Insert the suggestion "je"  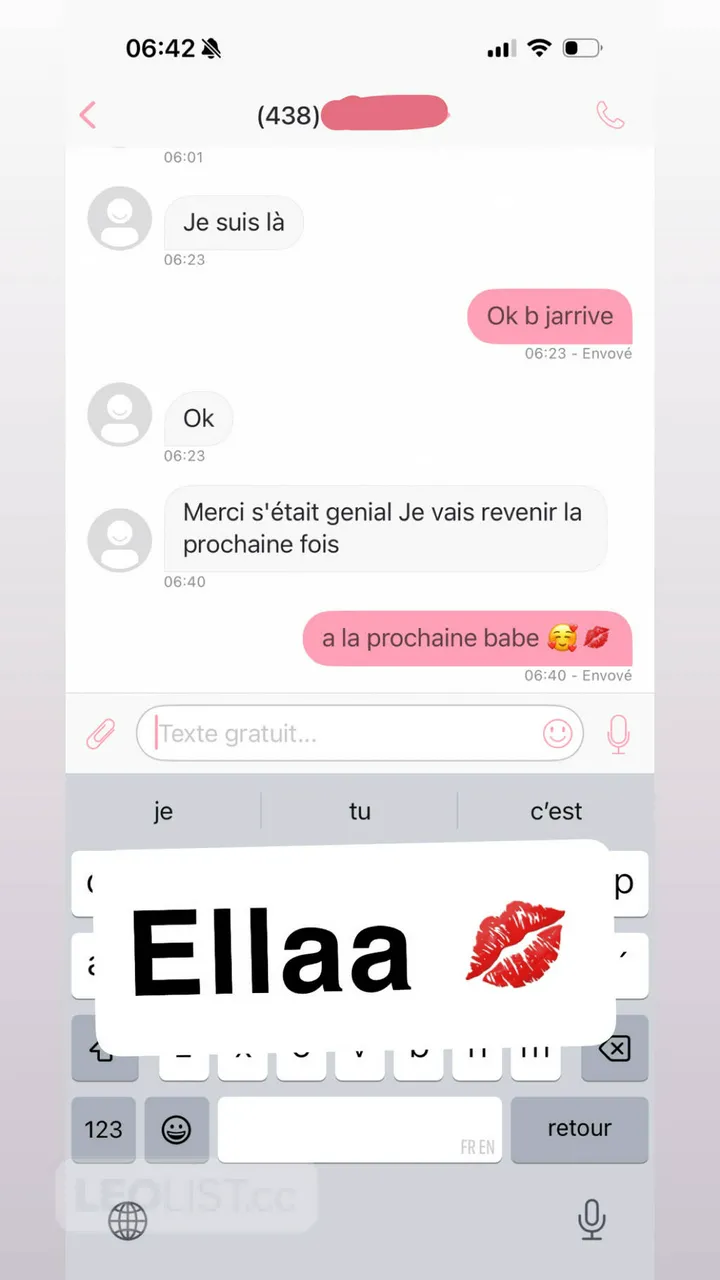pyautogui.click(x=163, y=811)
